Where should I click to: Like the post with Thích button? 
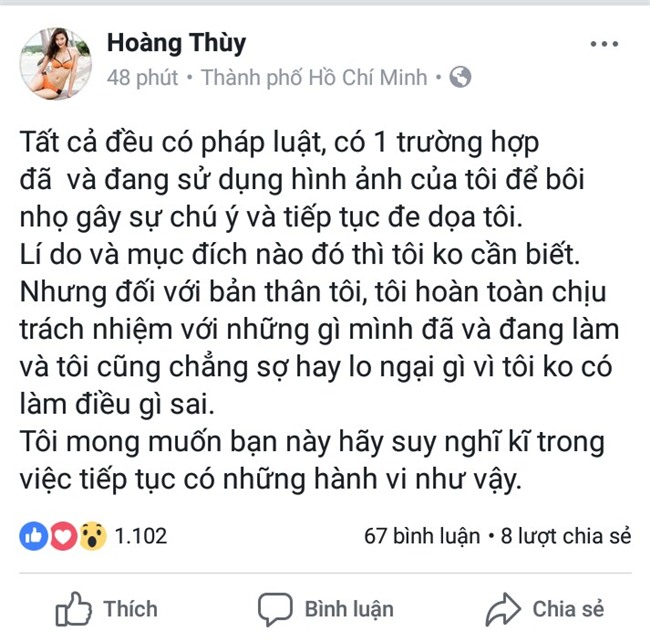pos(107,608)
